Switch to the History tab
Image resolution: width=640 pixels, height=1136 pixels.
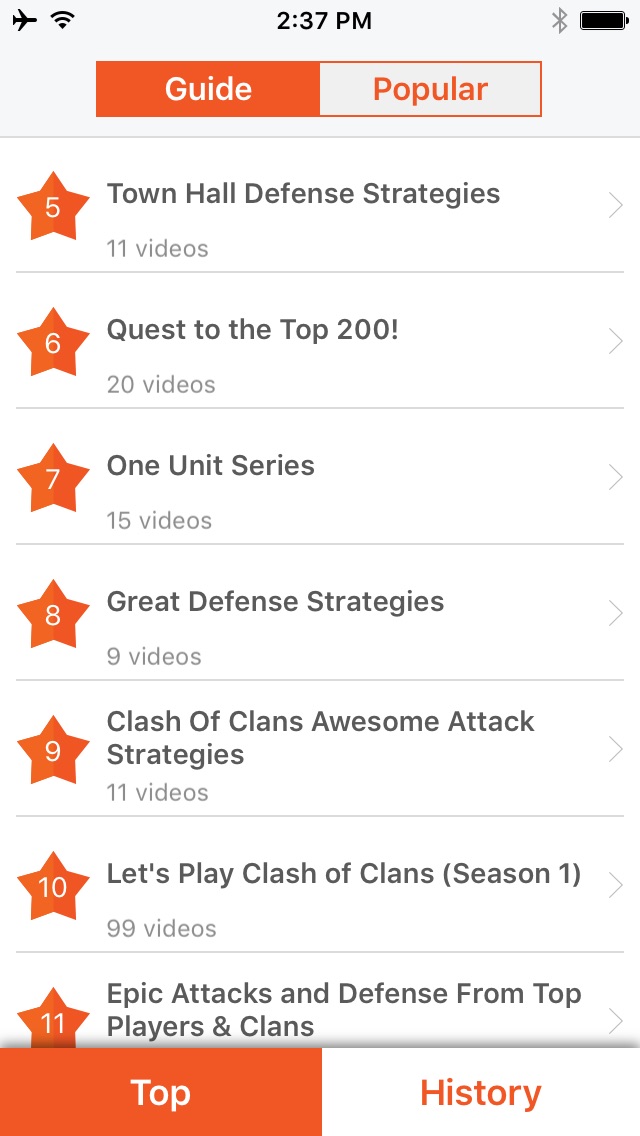pyautogui.click(x=481, y=1092)
